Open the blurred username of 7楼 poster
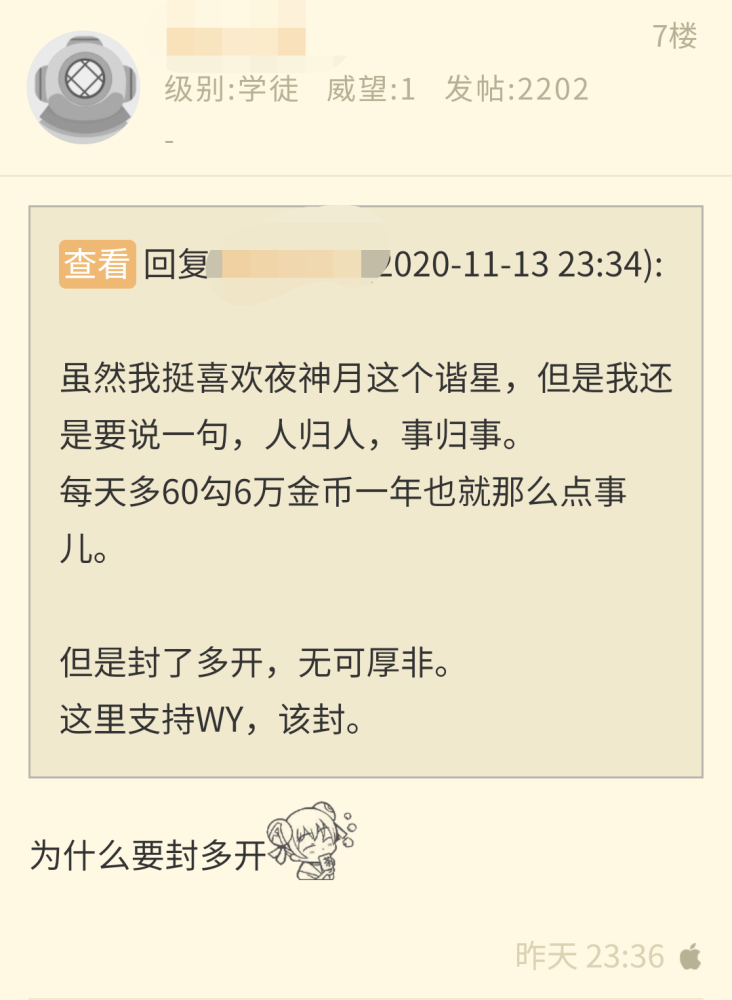The width and height of the screenshot is (732, 1000). (236, 41)
